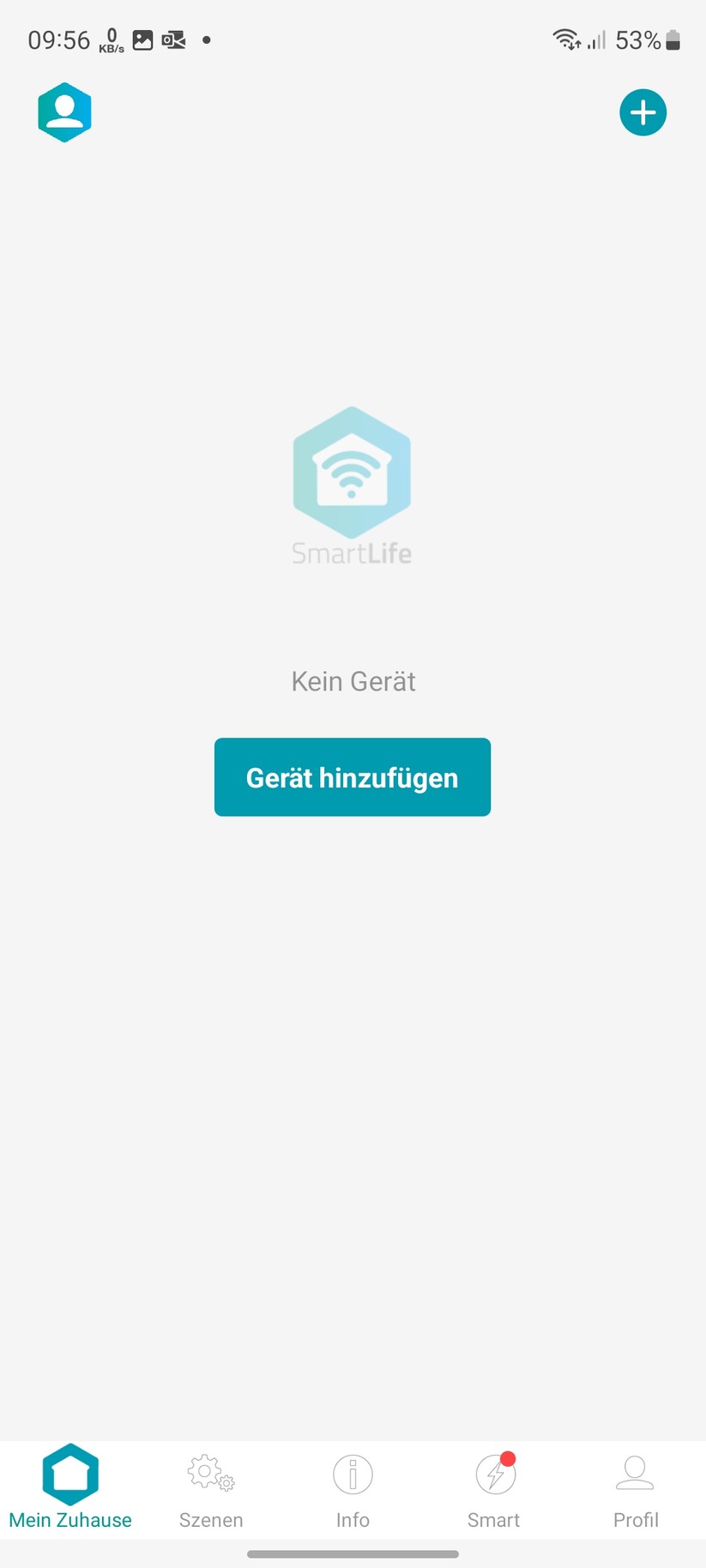706x1568 pixels.
Task: Tap the clock showing 09:56
Action: click(x=58, y=39)
